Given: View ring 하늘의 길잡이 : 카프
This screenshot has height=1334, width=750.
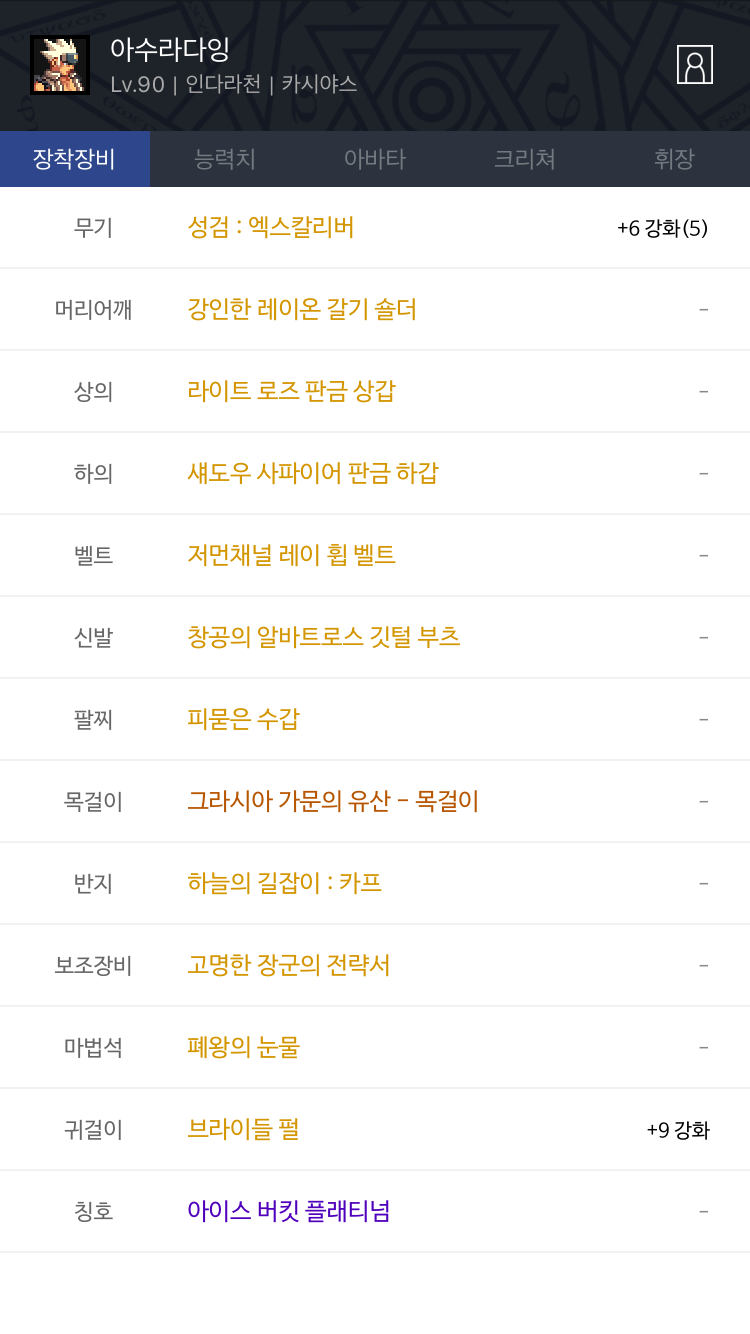Looking at the screenshot, I should 285,883.
